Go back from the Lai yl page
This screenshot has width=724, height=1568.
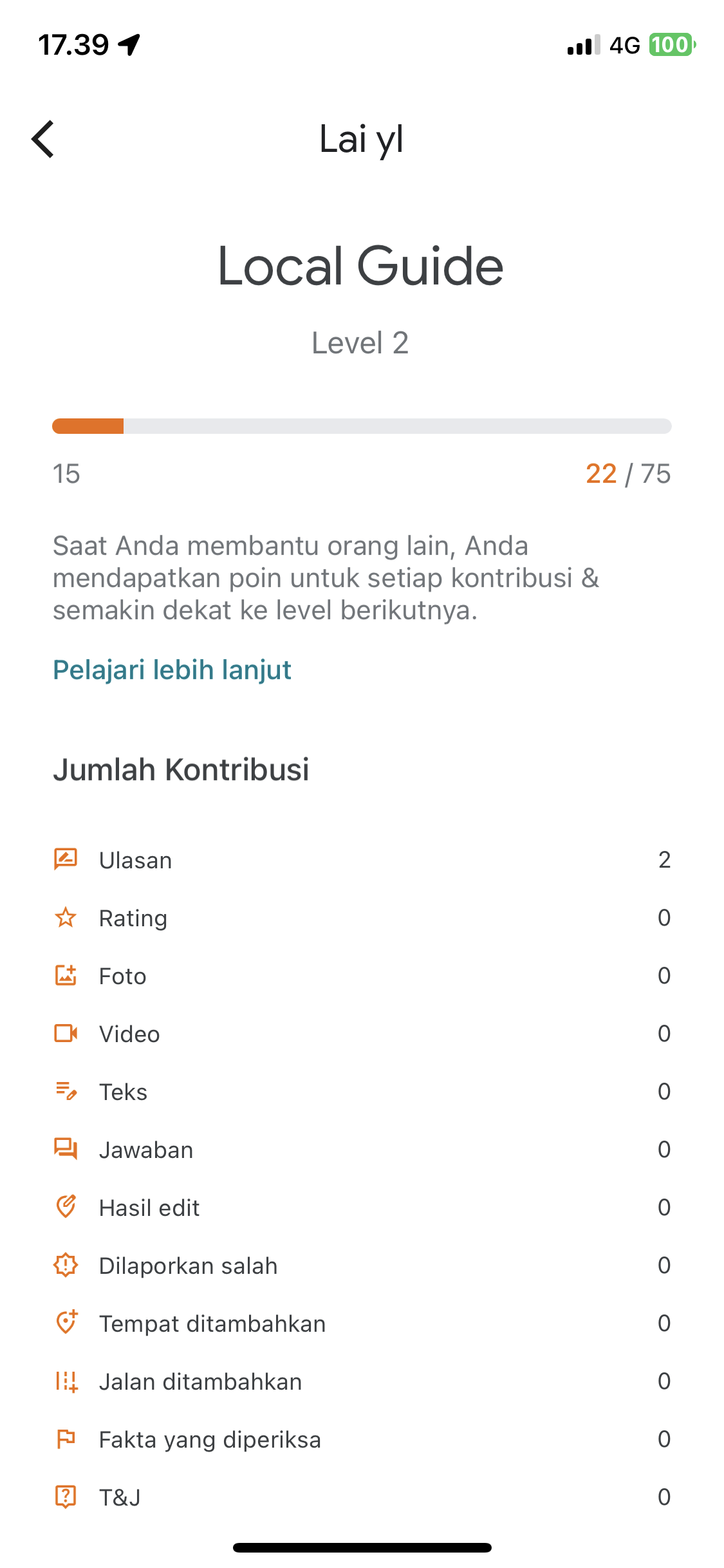43,139
